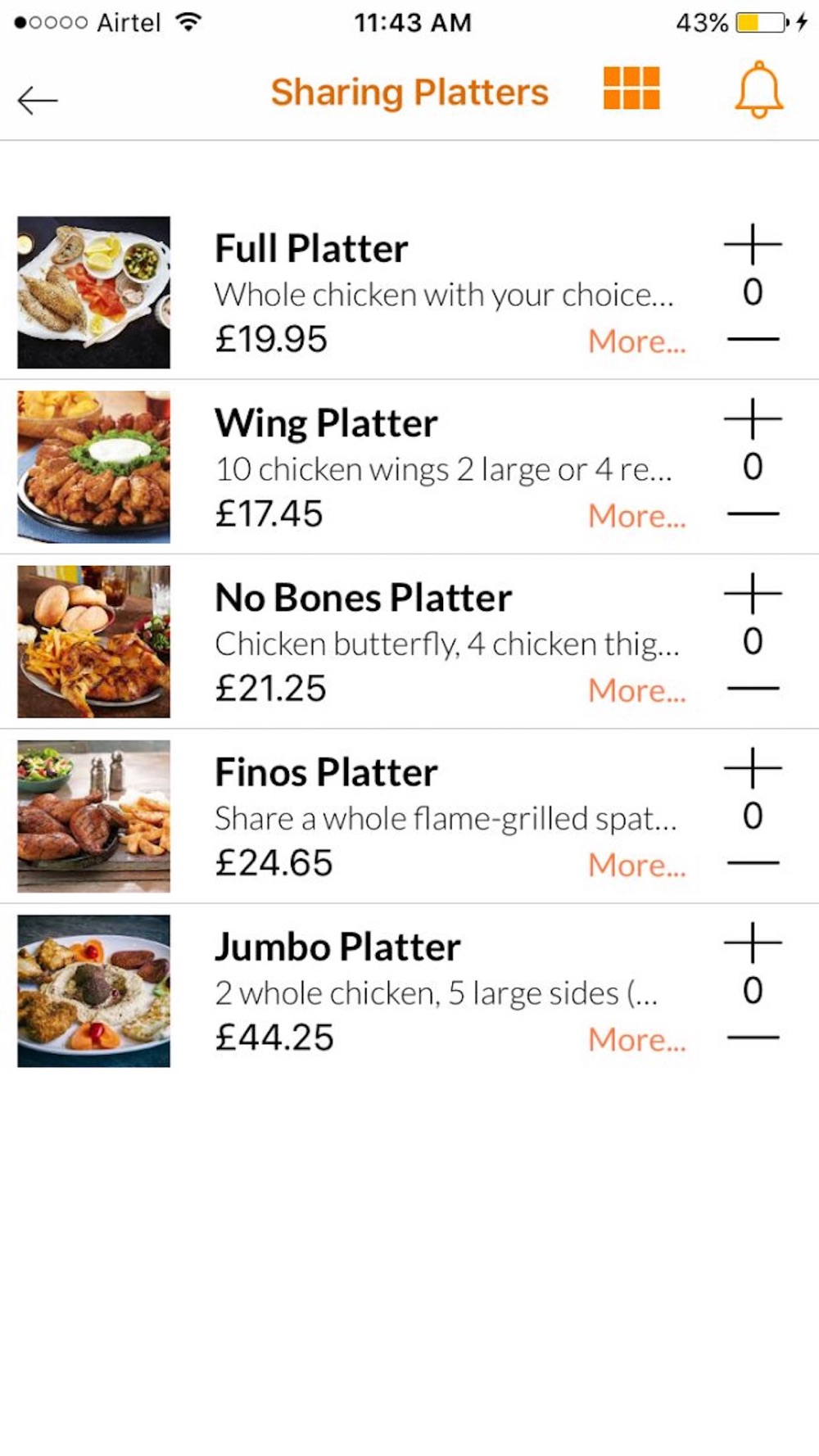
Task: Decrease Full Platter quantity
Action: click(753, 339)
